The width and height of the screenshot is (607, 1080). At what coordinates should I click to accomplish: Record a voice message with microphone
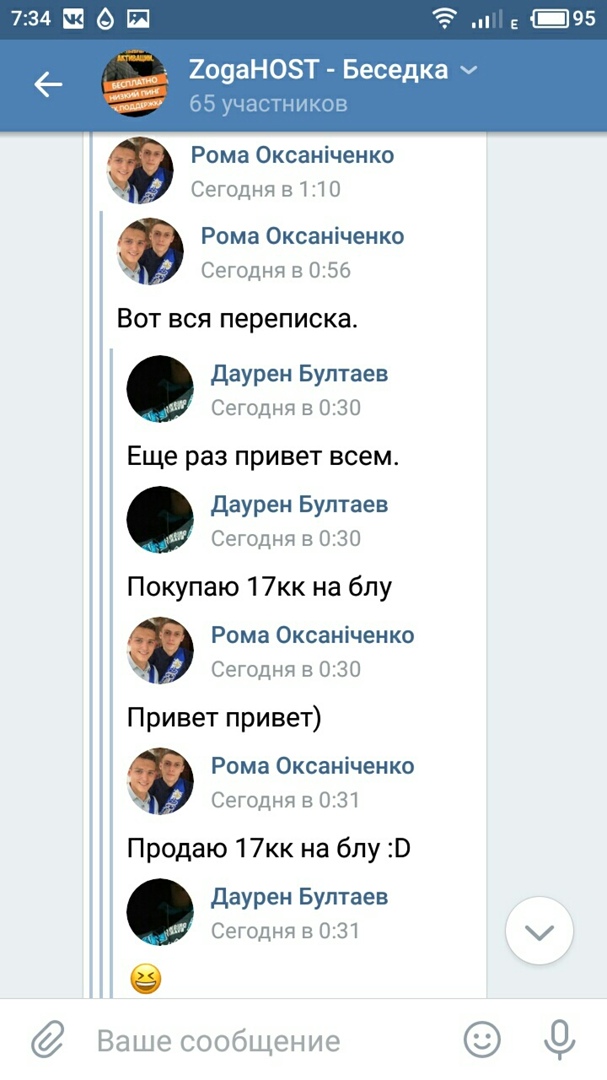pos(558,1040)
